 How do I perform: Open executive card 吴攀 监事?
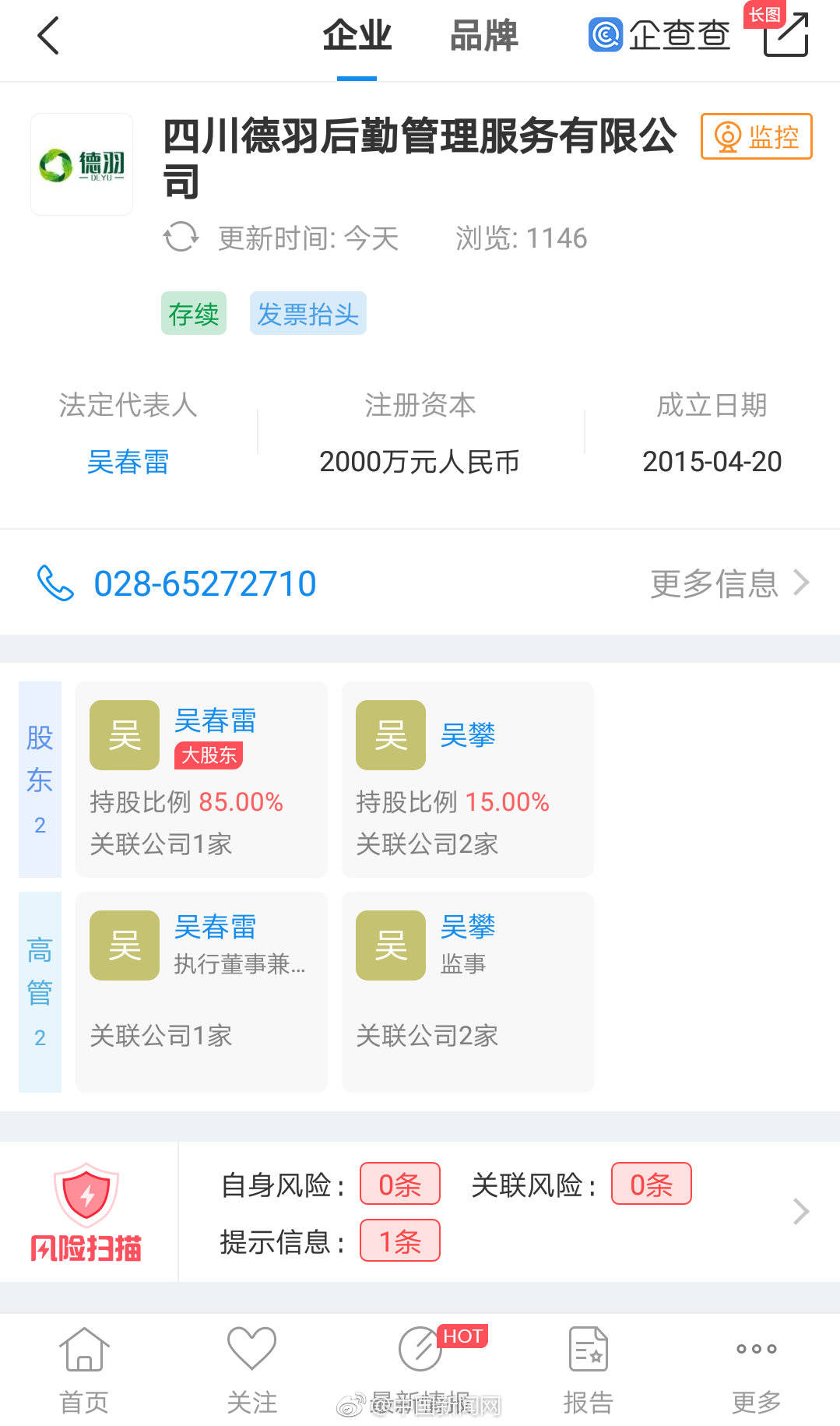tap(467, 991)
